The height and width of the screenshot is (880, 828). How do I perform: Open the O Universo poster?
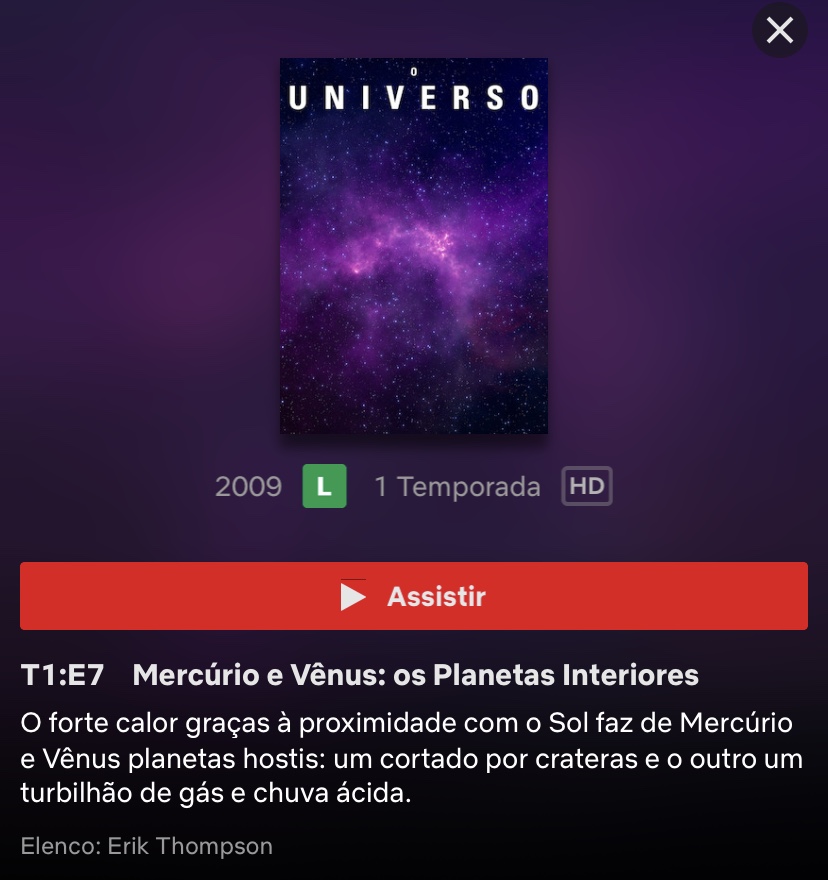point(414,246)
